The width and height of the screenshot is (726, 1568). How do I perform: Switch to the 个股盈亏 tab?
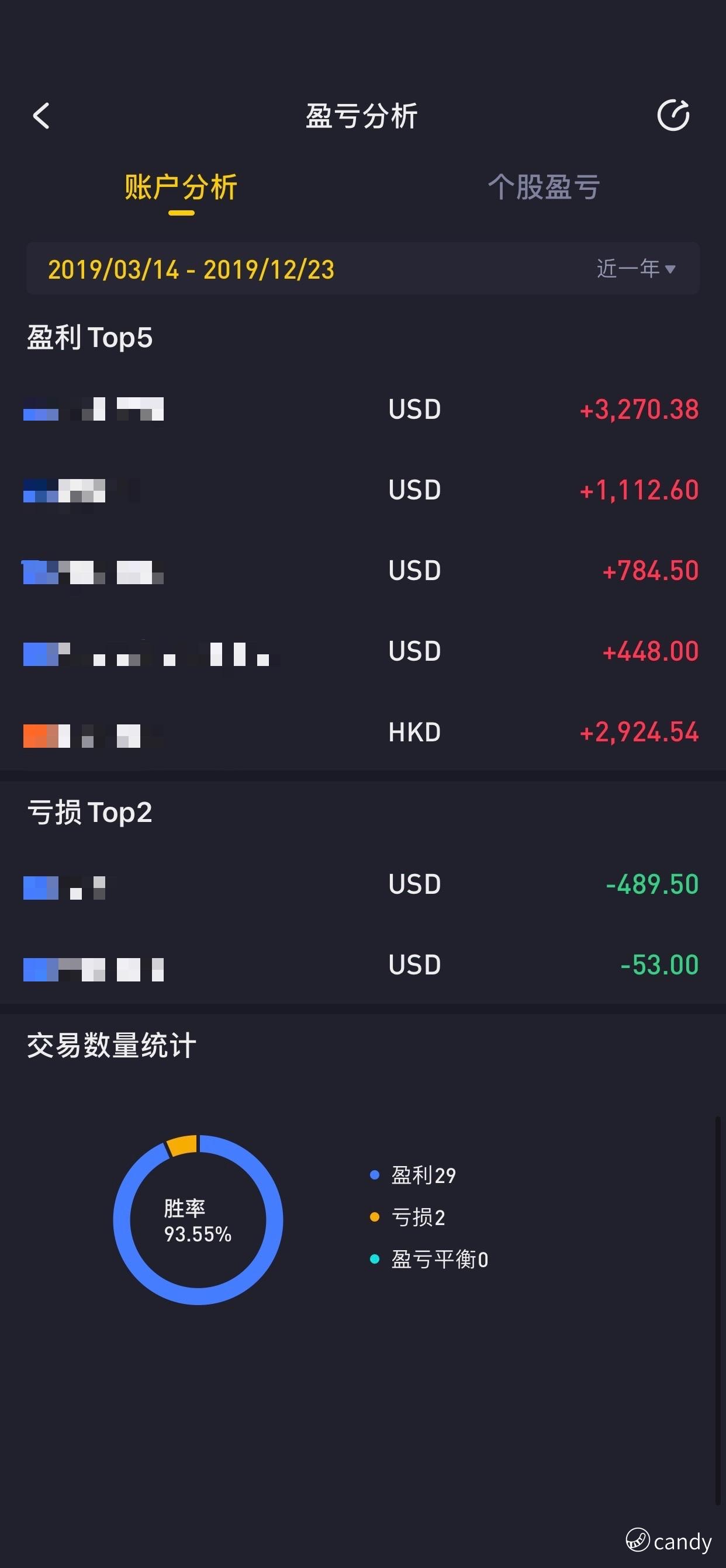coord(544,187)
